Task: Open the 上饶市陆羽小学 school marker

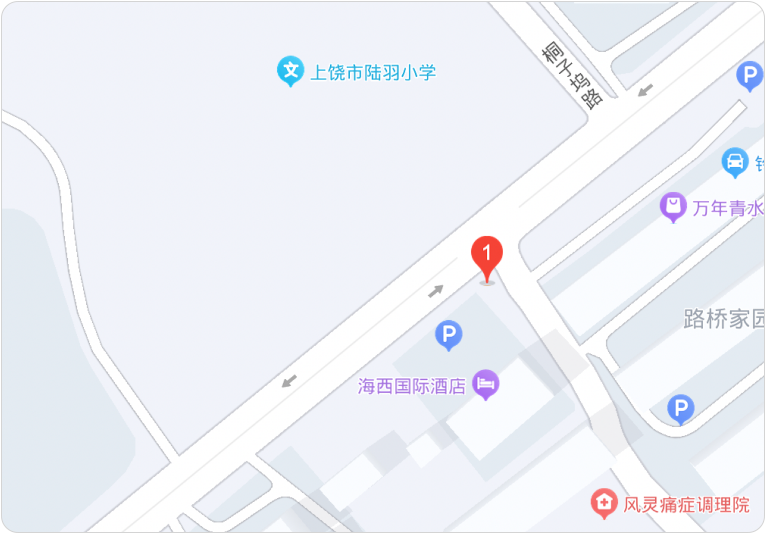Action: pos(290,71)
